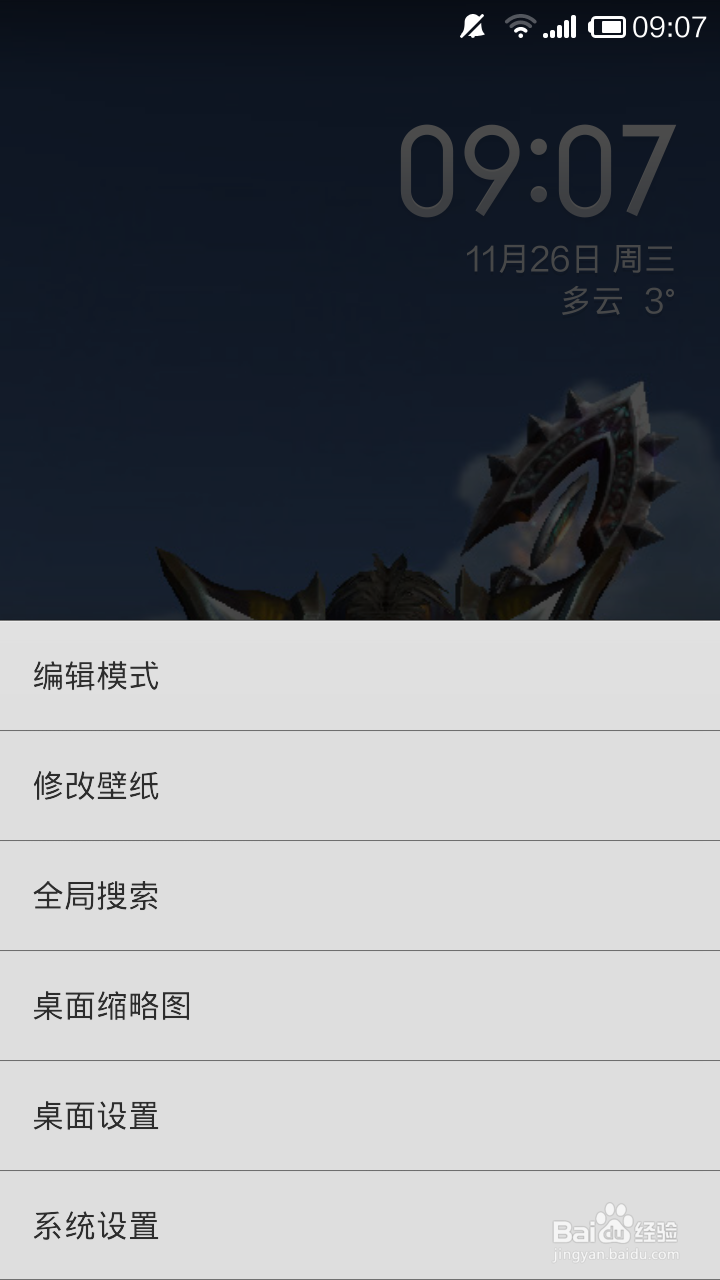720x1280 pixels.
Task: Enter 桌面设置 desktop settings
Action: 95,1116
